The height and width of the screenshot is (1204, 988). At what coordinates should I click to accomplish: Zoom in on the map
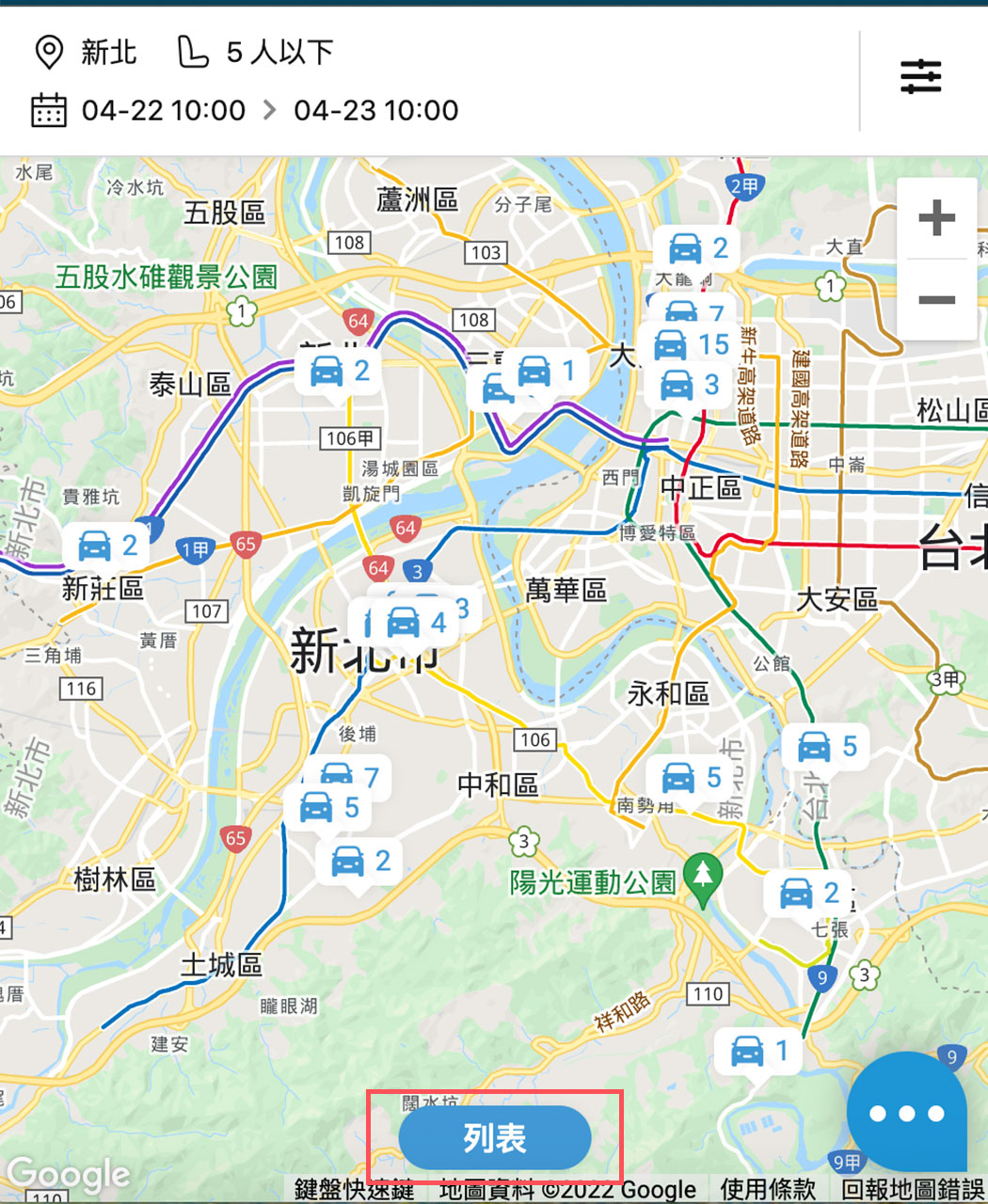pyautogui.click(x=936, y=218)
